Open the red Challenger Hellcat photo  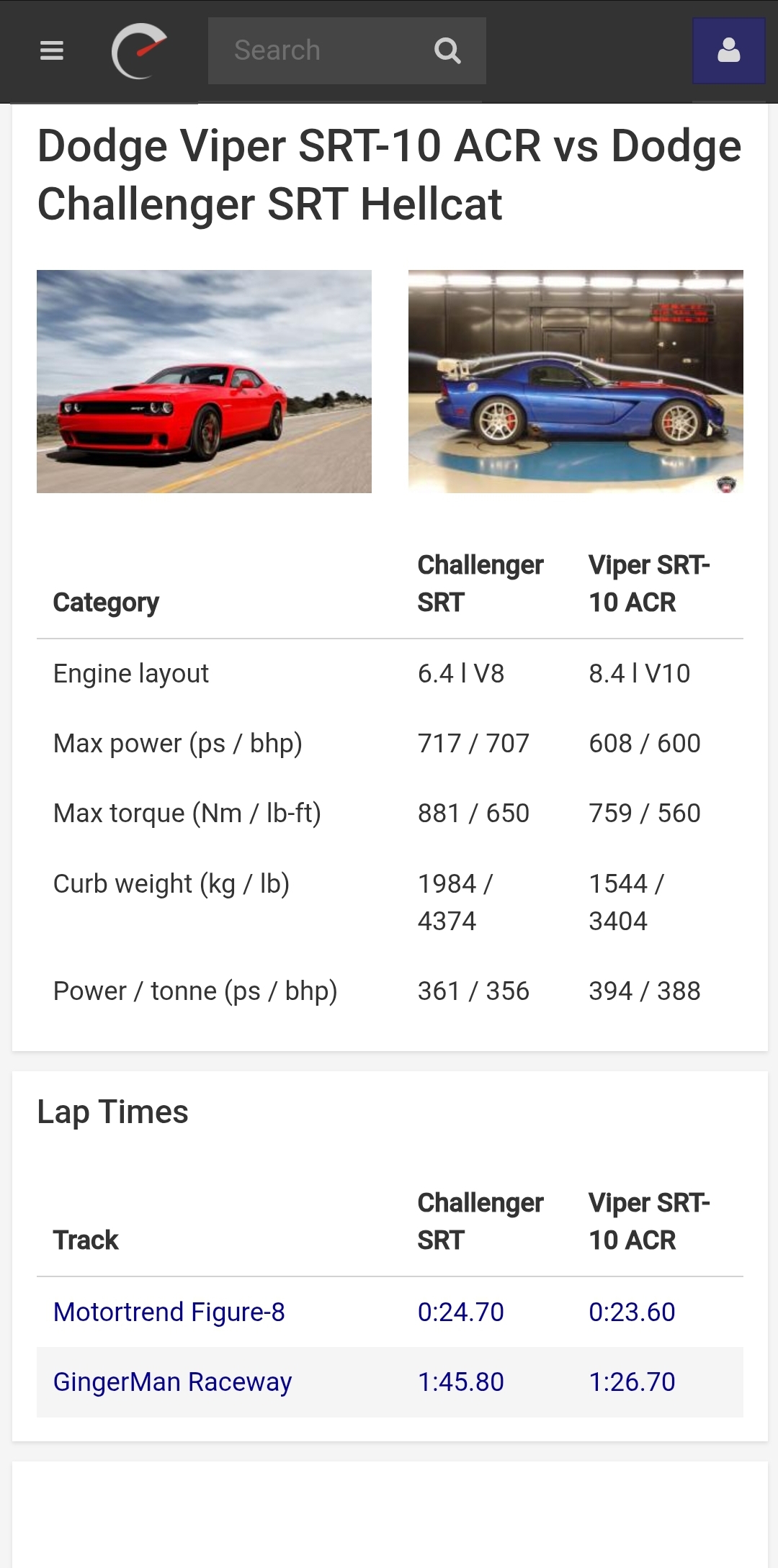click(x=204, y=382)
